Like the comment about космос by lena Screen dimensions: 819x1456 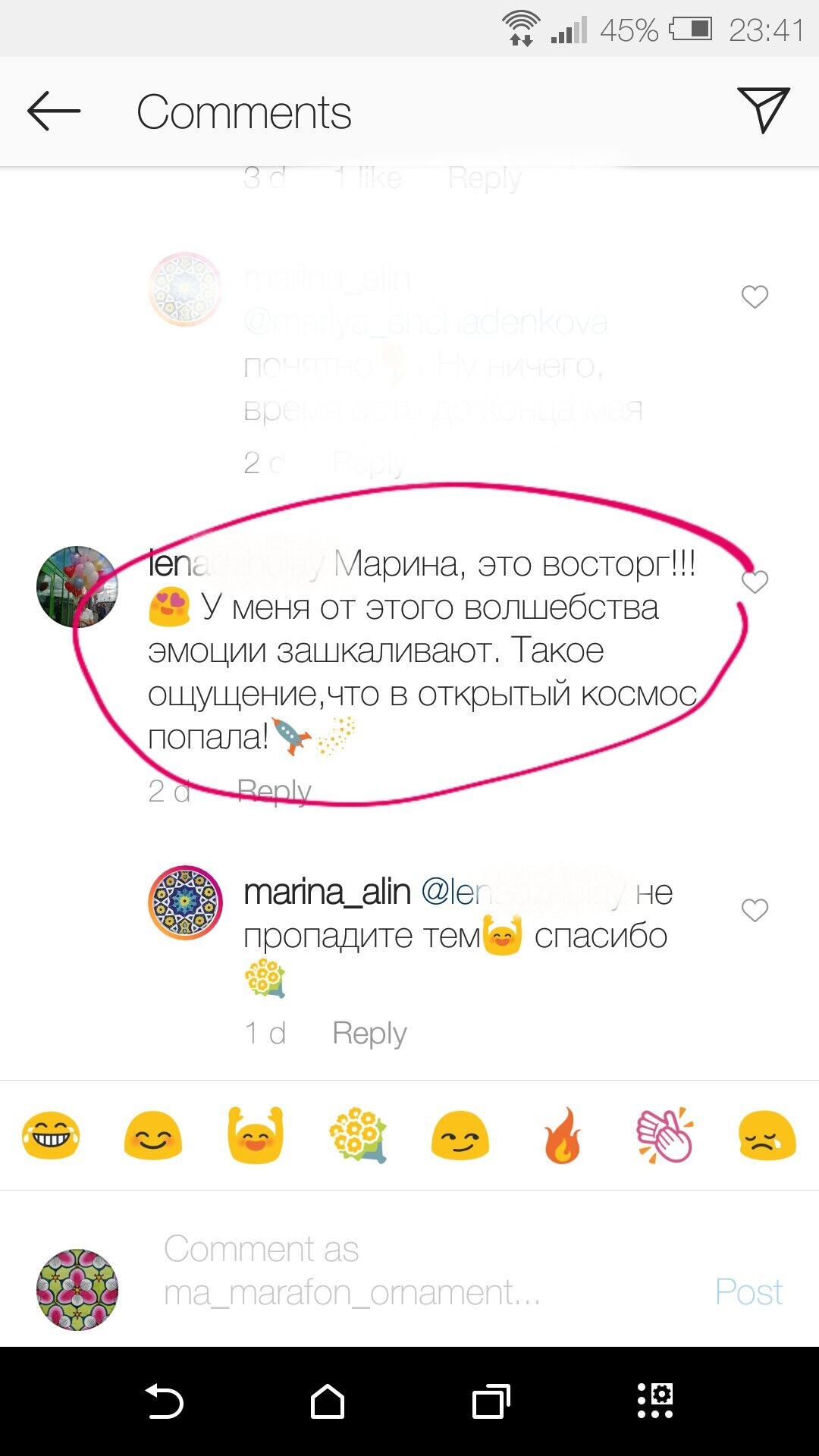755,582
